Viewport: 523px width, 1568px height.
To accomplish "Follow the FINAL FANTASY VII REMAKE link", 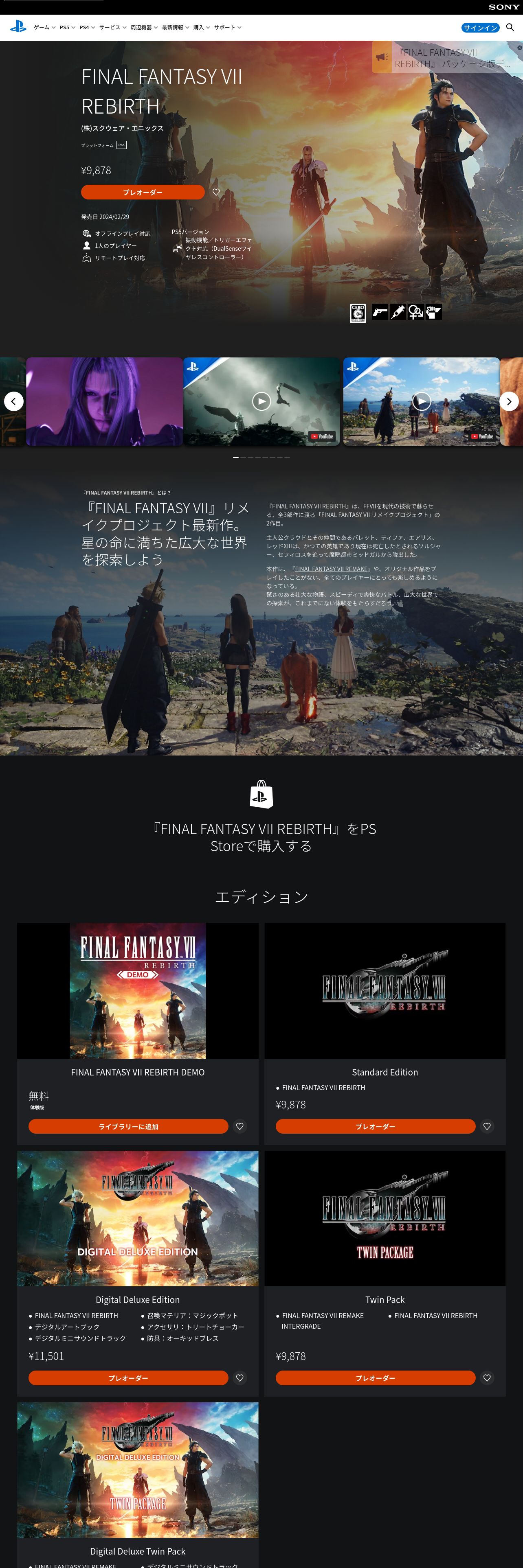I will [x=331, y=569].
